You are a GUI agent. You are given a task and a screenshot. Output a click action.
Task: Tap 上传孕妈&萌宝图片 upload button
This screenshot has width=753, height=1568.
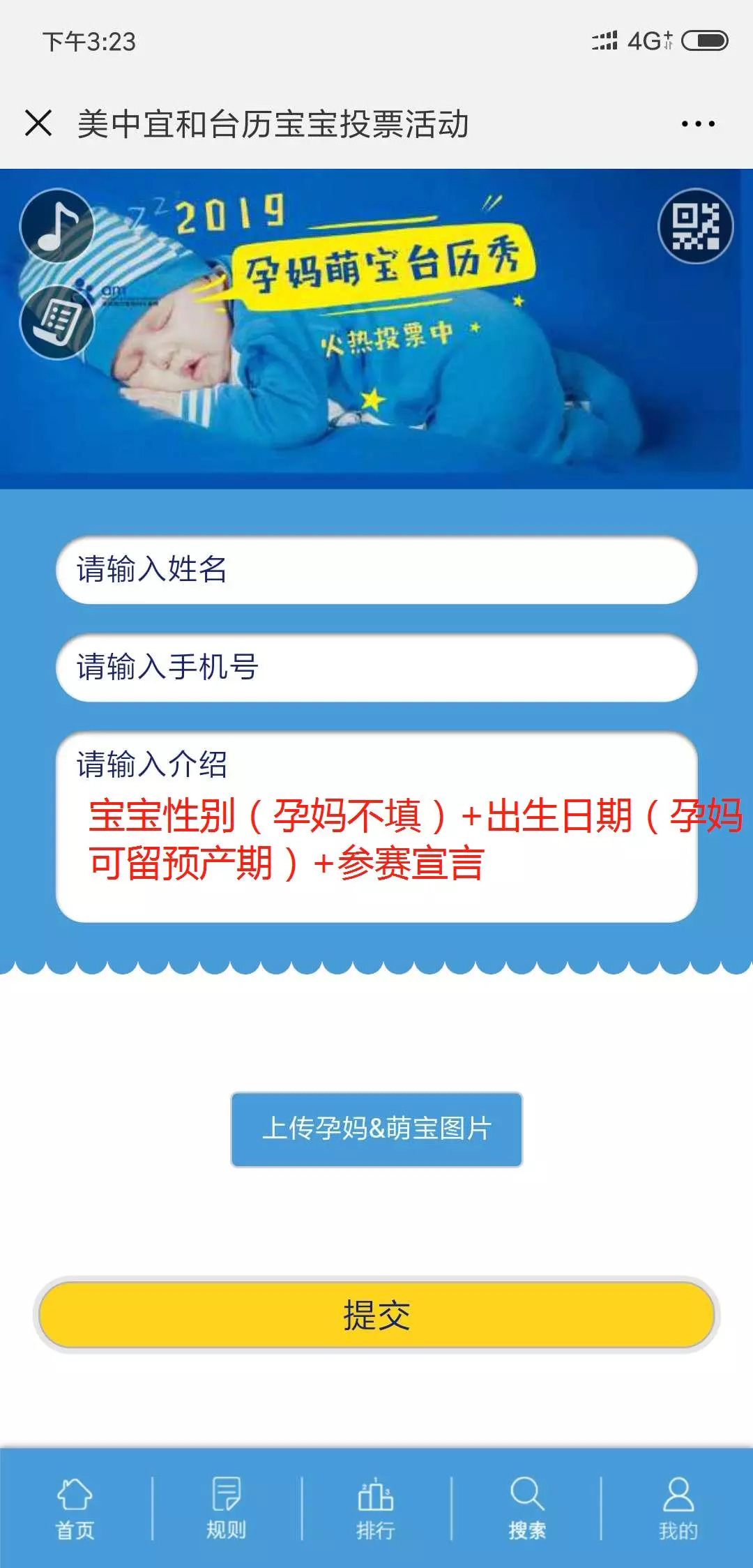pos(376,1129)
